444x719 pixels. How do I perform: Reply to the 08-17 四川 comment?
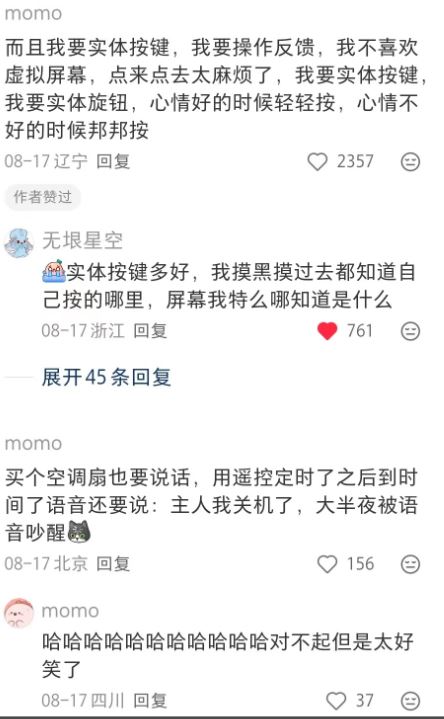150,701
